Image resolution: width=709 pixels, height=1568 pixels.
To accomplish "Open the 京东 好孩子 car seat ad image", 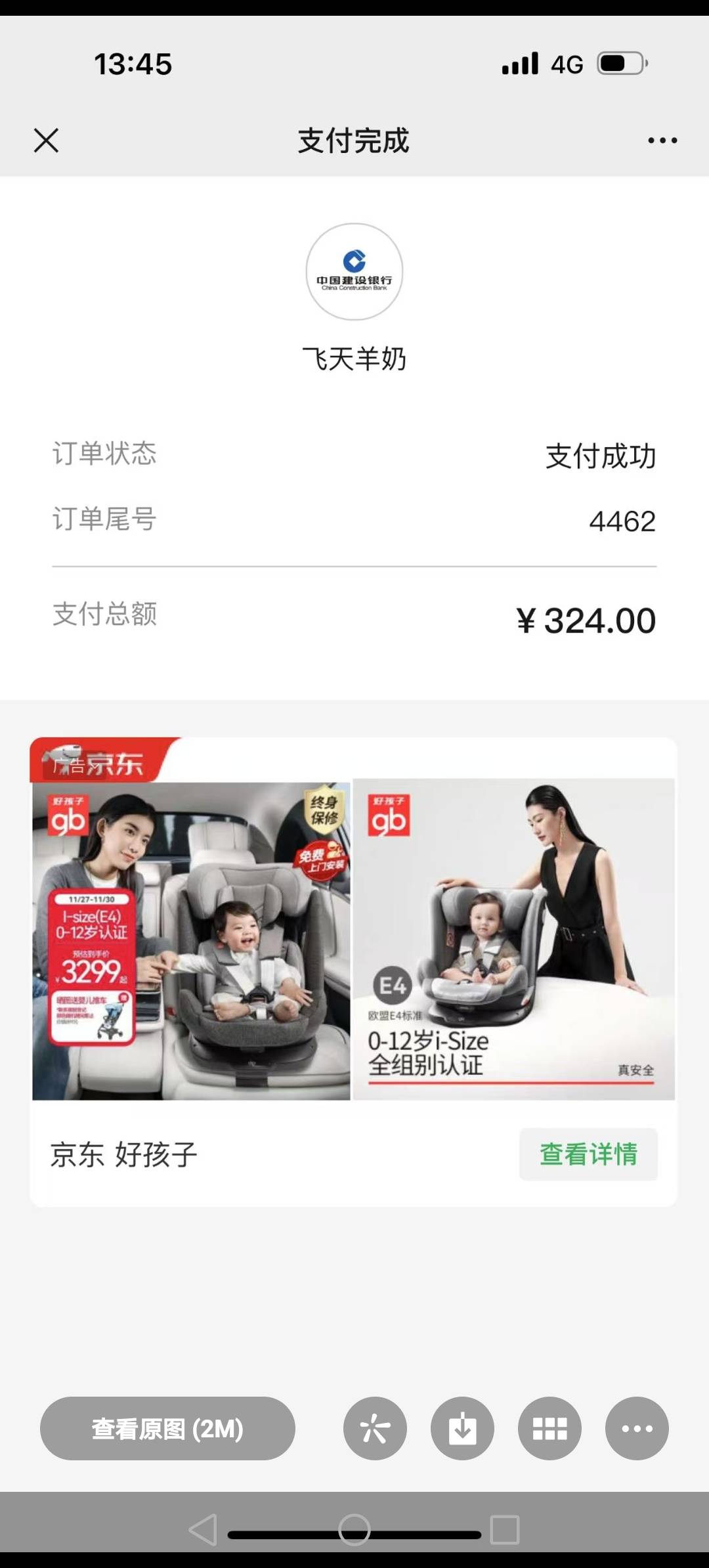I will (x=353, y=939).
